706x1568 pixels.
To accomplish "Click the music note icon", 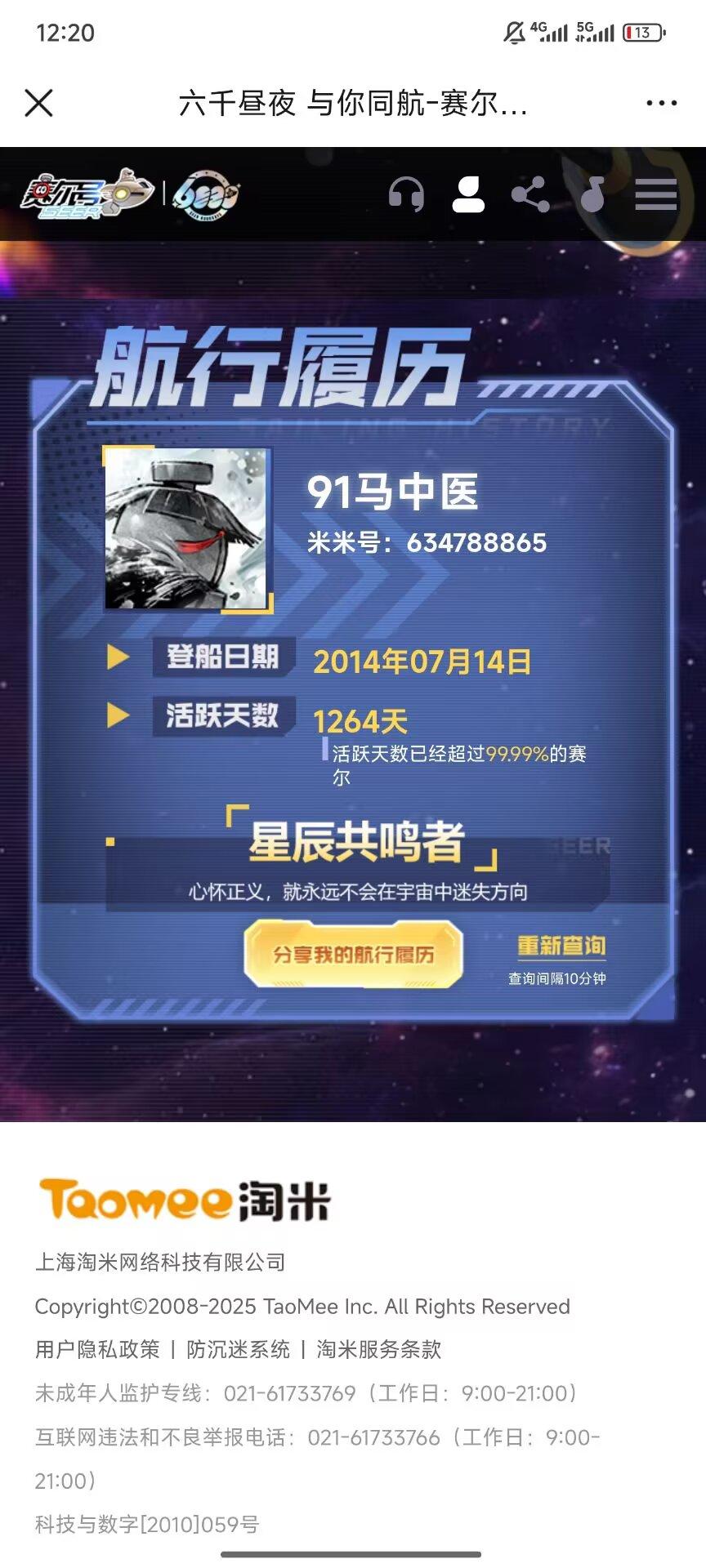I will click(592, 194).
